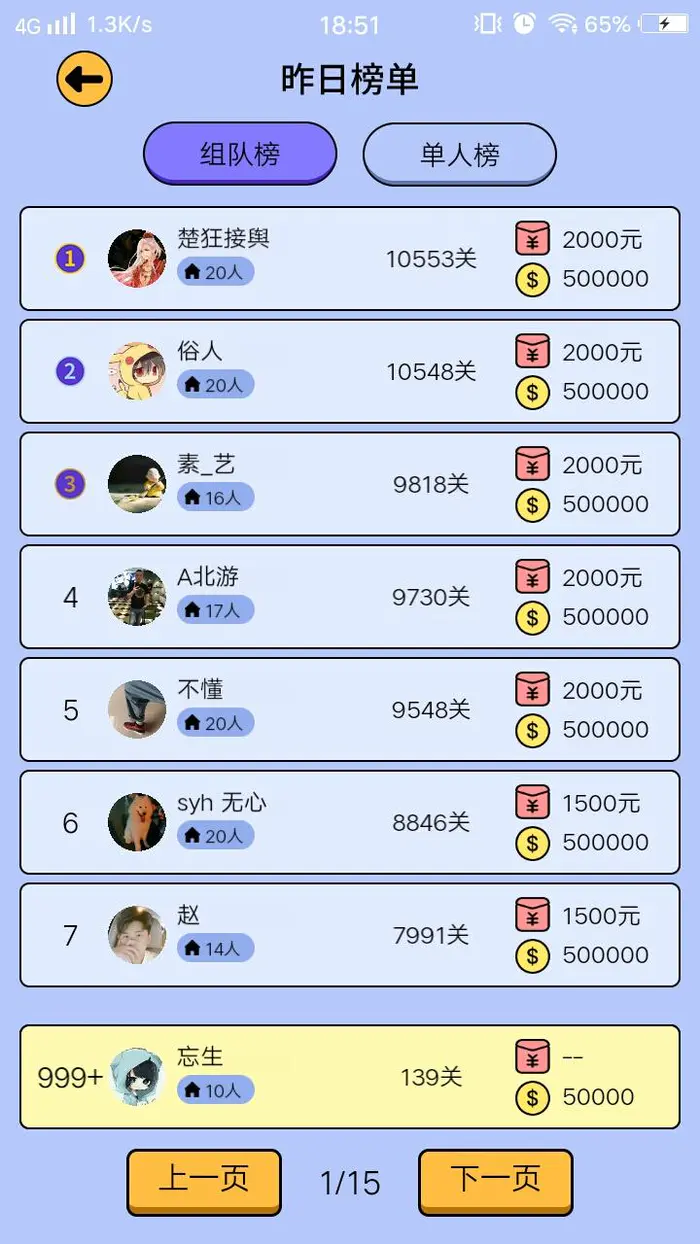The image size is (700, 1244).
Task: Switch to the 单人榜 tab
Action: point(459,154)
